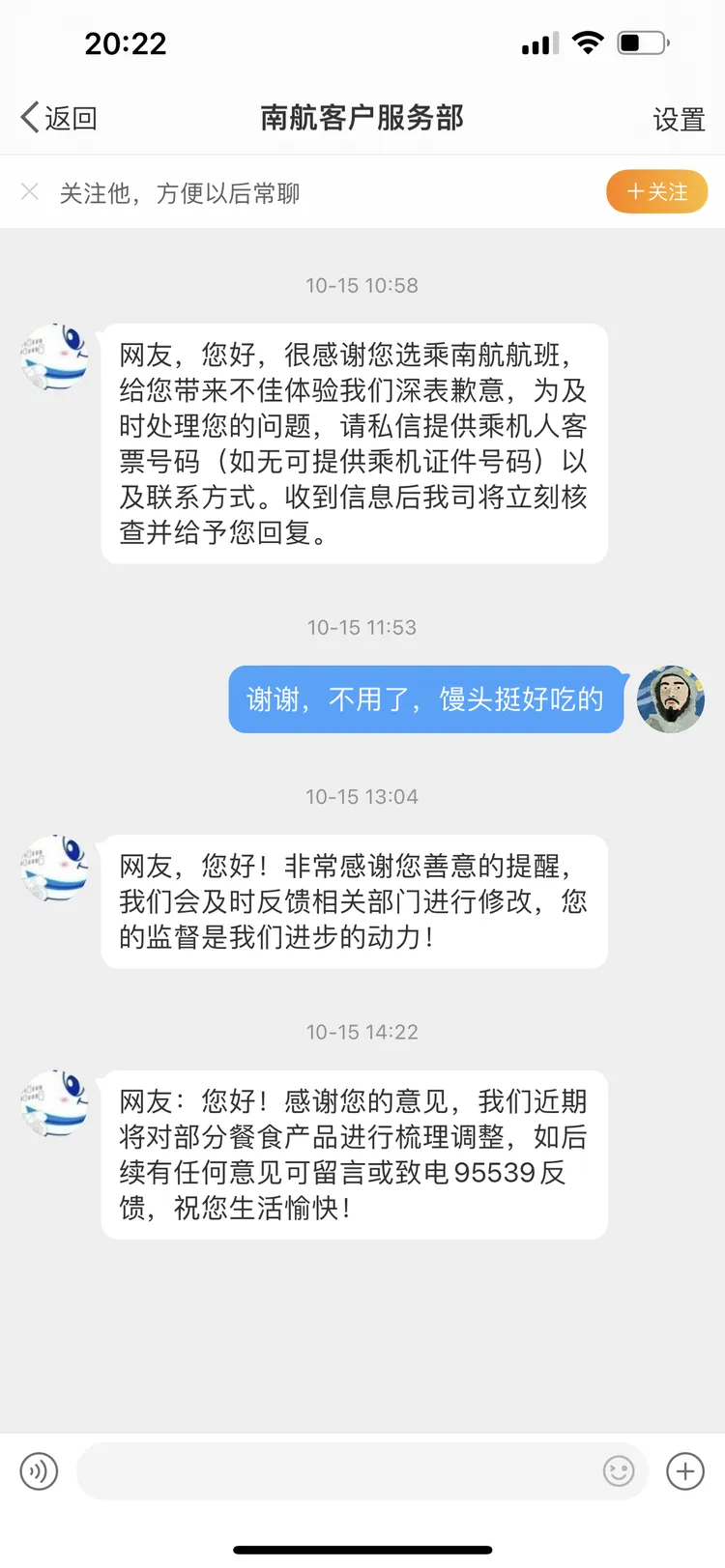This screenshot has height=1568, width=725.
Task: Tap the chat title 南航客户服务部
Action: coord(362,118)
